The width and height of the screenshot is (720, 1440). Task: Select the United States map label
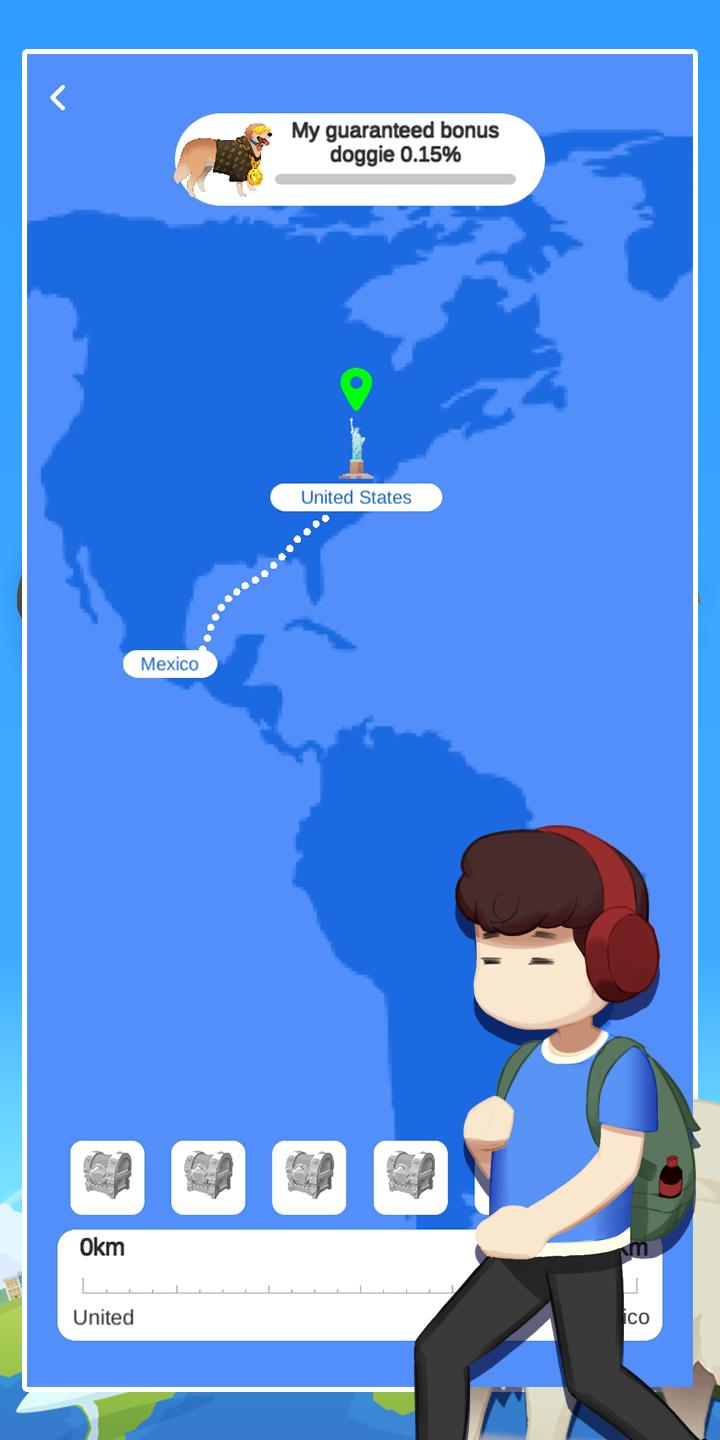(x=356, y=497)
